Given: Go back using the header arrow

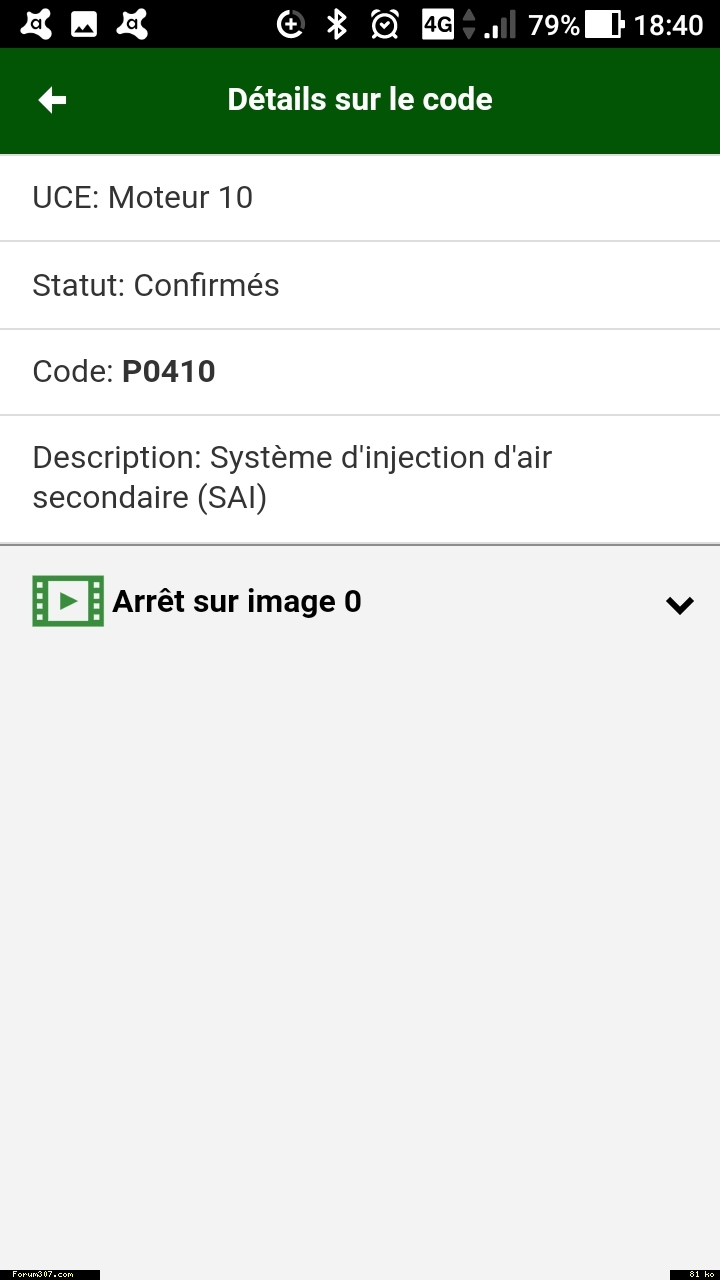Looking at the screenshot, I should tap(52, 100).
